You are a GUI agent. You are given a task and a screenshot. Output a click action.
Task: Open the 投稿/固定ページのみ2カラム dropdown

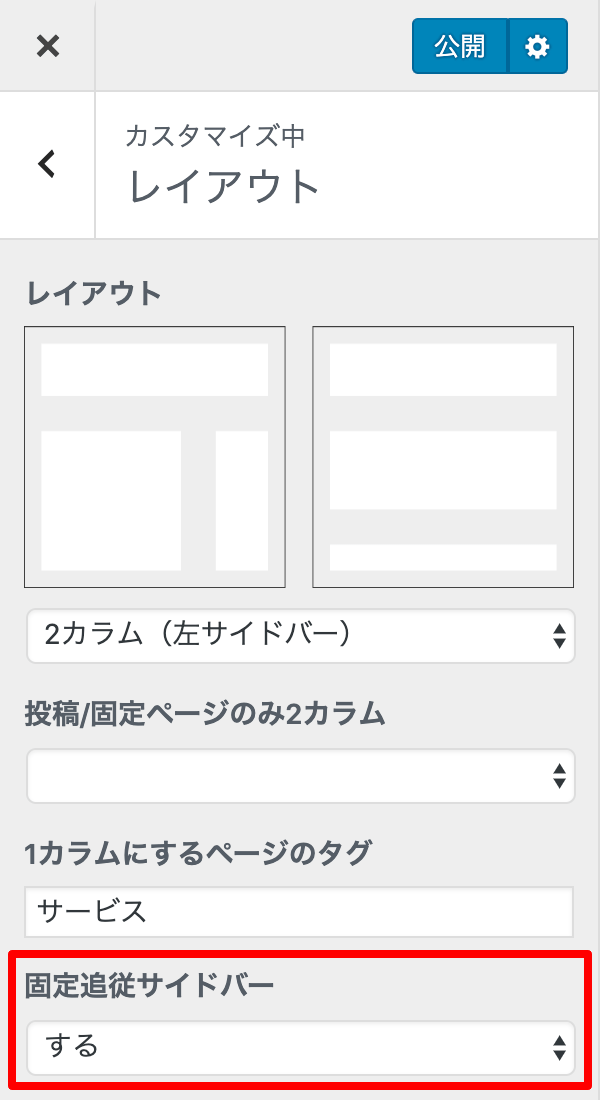(300, 776)
